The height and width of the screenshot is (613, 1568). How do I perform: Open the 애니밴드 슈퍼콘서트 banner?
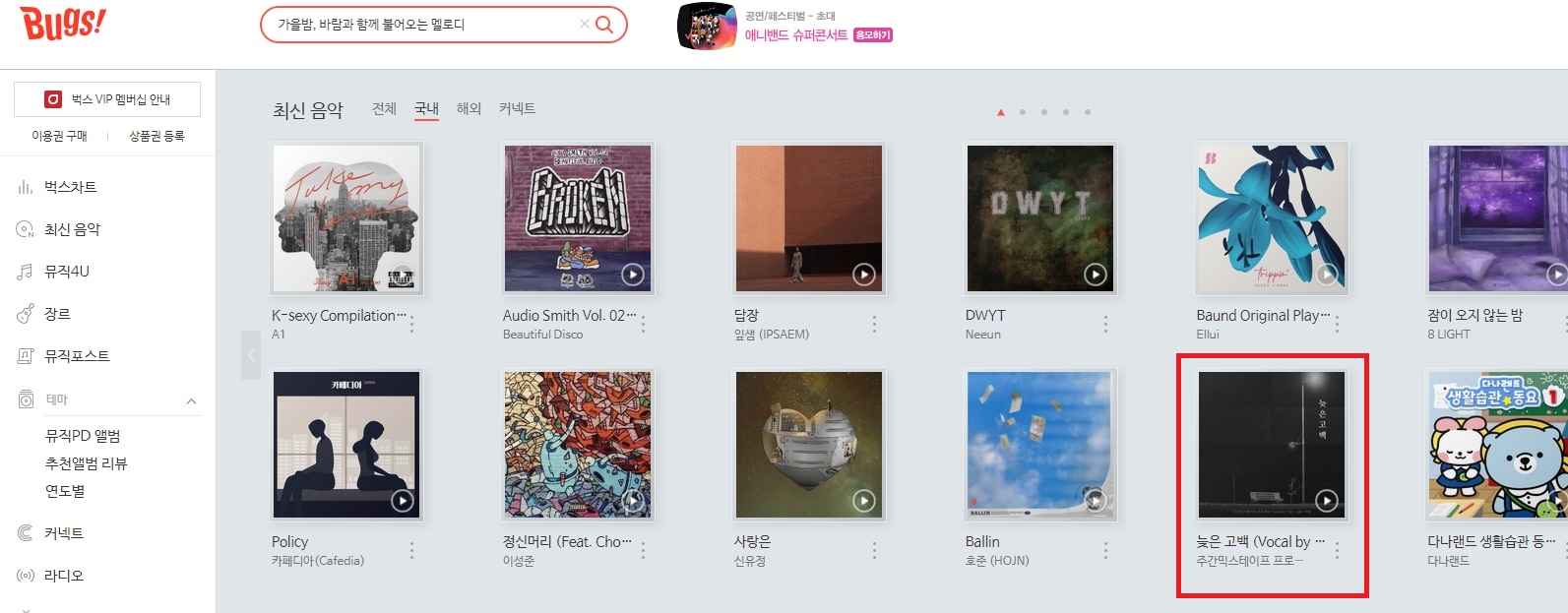click(795, 35)
